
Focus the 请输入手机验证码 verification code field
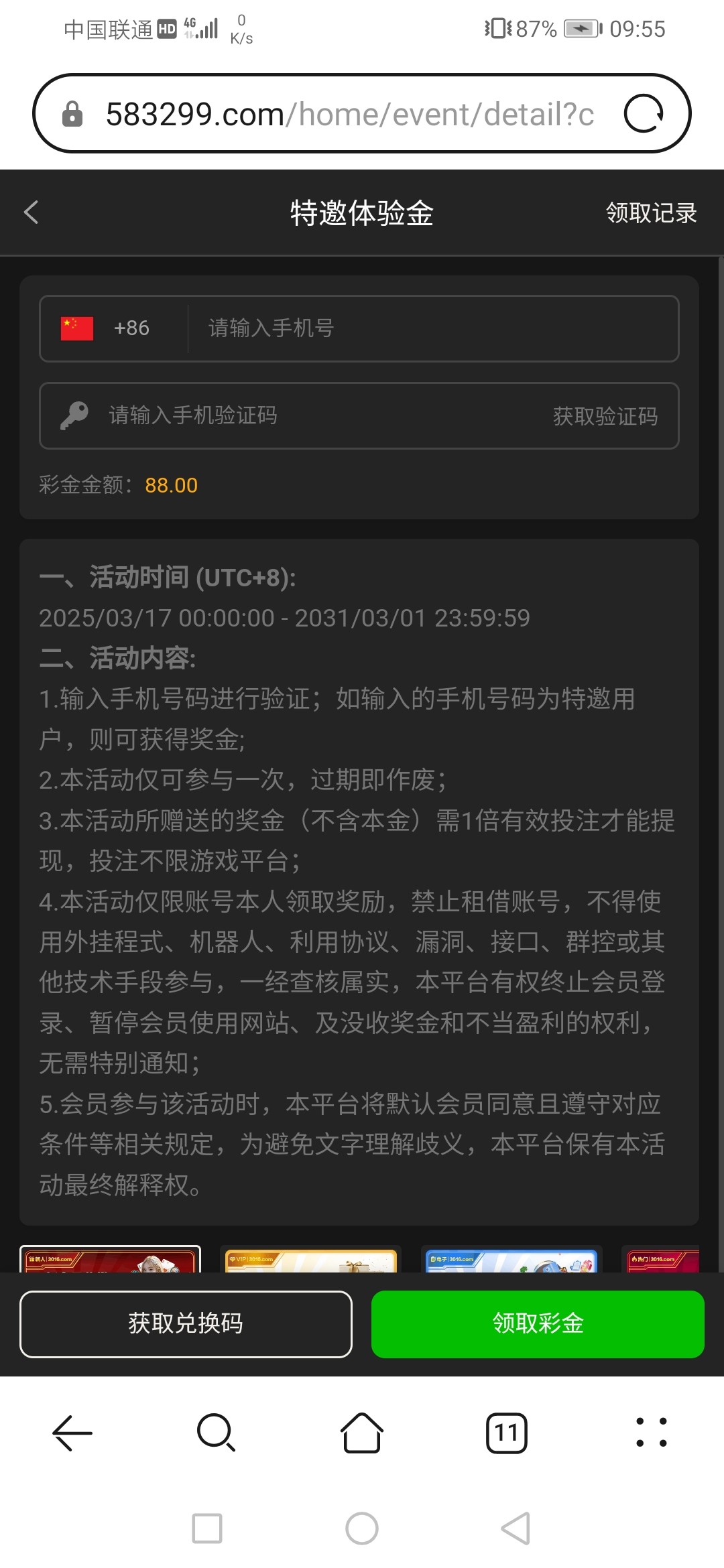click(322, 415)
